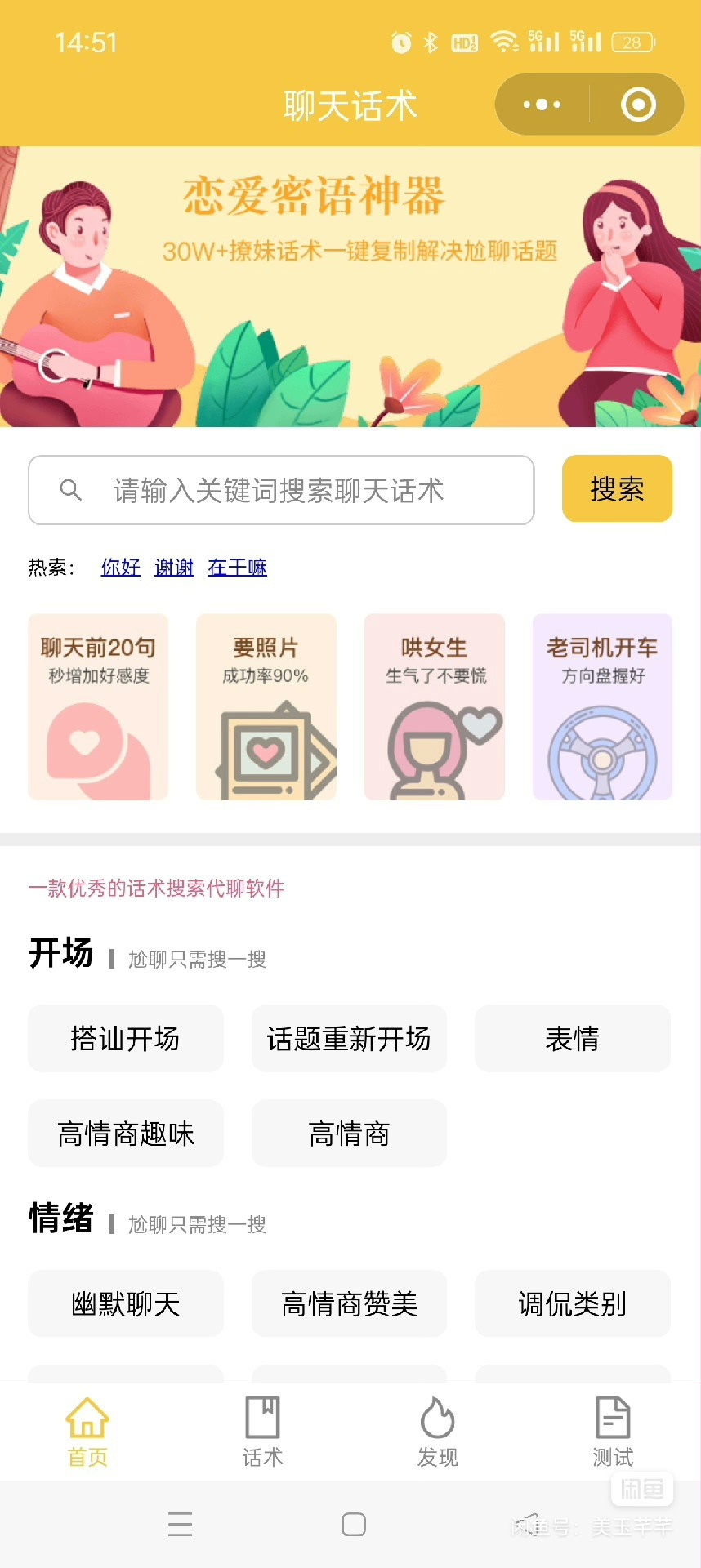Viewport: 701px width, 1568px height.
Task: Open the 哄女生 card
Action: [435, 706]
